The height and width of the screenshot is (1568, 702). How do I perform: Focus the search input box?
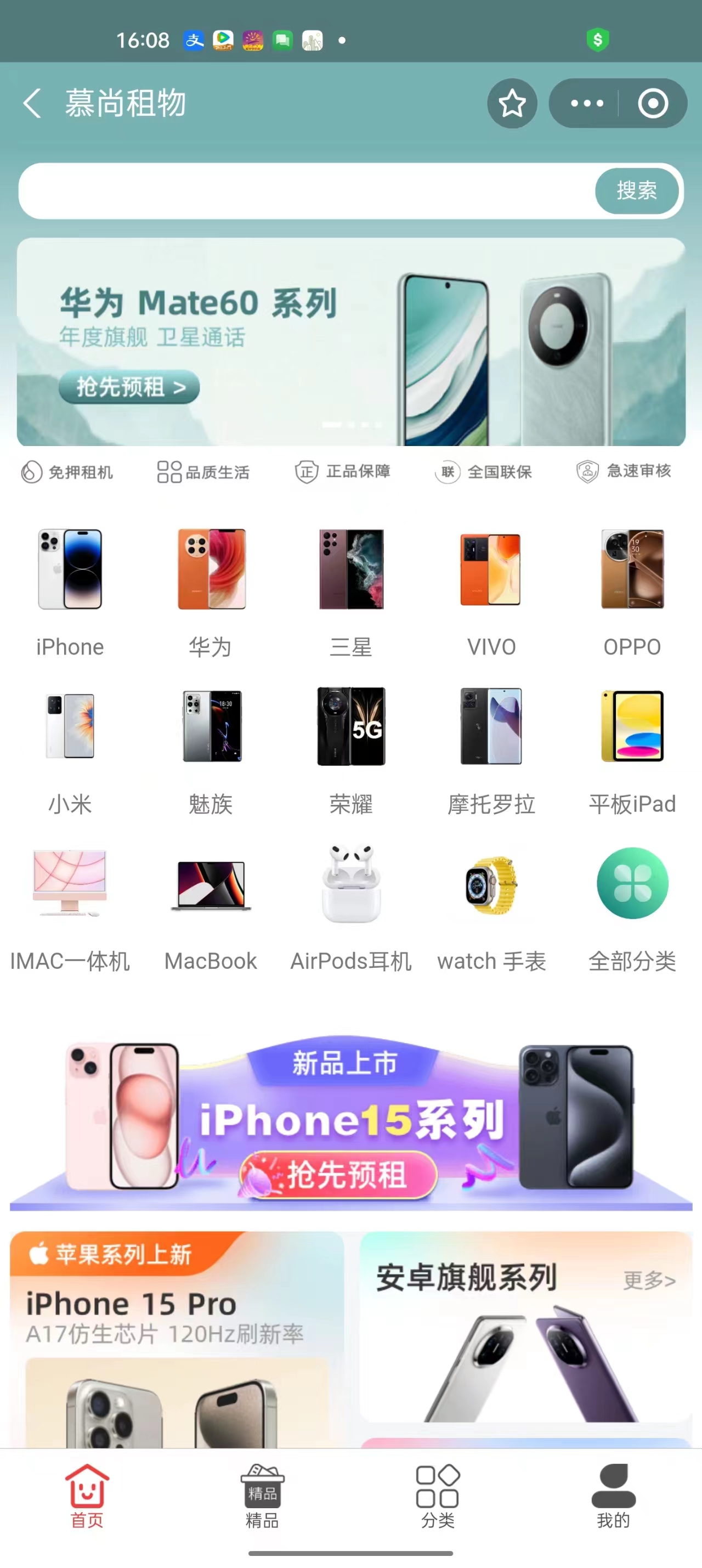[x=304, y=191]
